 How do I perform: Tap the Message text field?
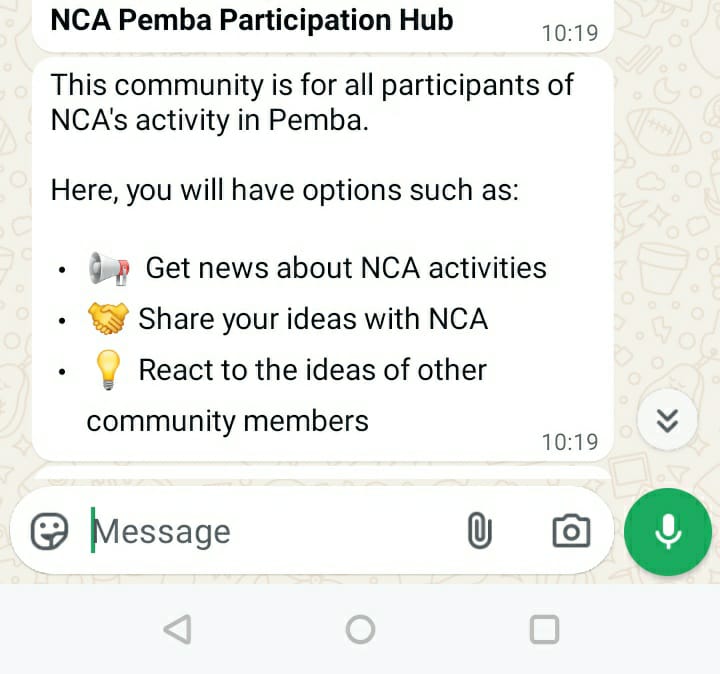(270, 532)
